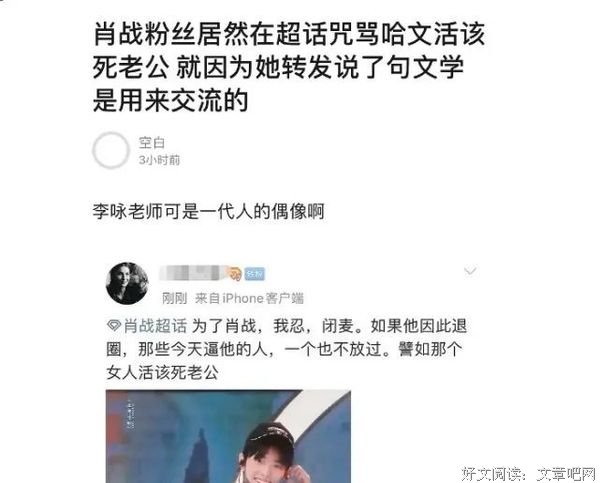Tap the author name 空白
This screenshot has height=483, width=600.
tap(151, 142)
